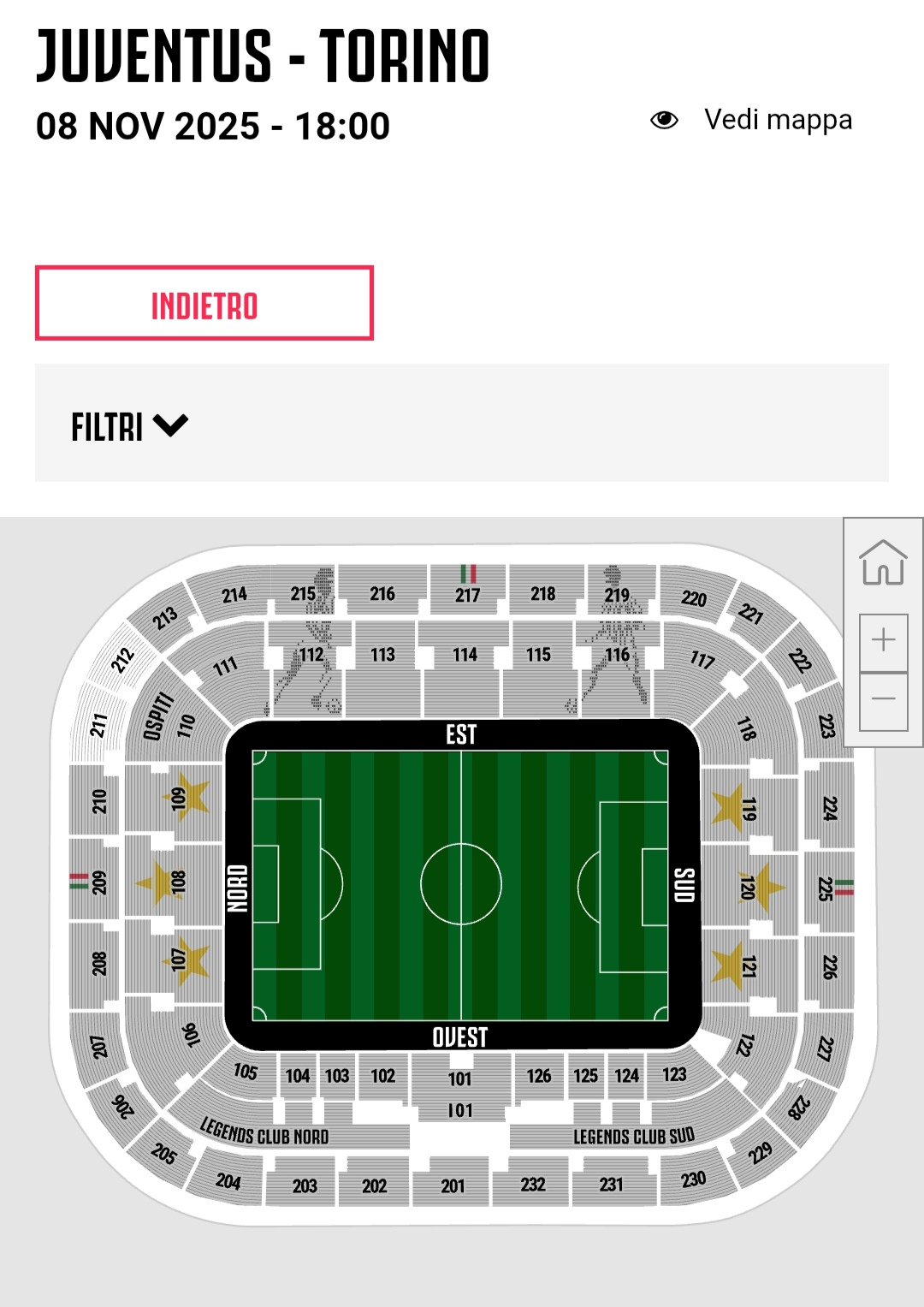Choose sector 126 near the pitch
Screen dimensions: 924x1307
538,1077
